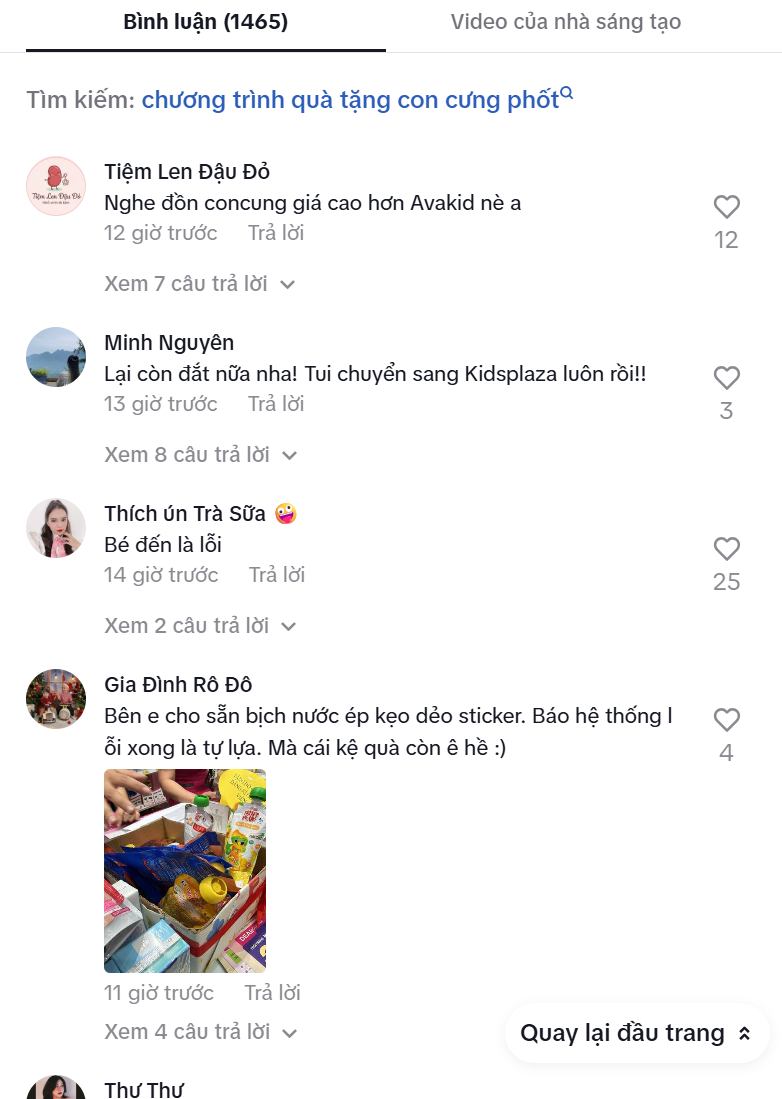
Task: Open Minh Nguyên's profile avatar
Action: [56, 357]
